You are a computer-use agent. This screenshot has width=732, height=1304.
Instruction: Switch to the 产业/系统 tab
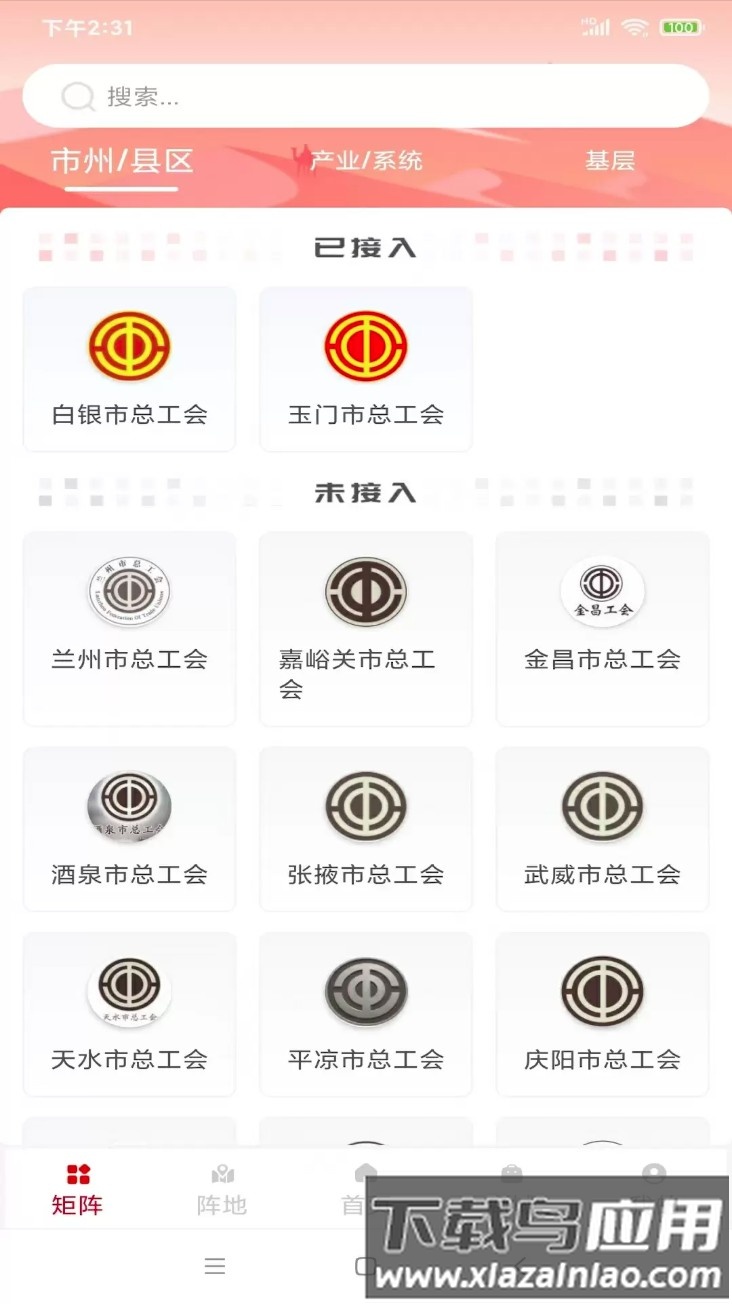point(367,160)
